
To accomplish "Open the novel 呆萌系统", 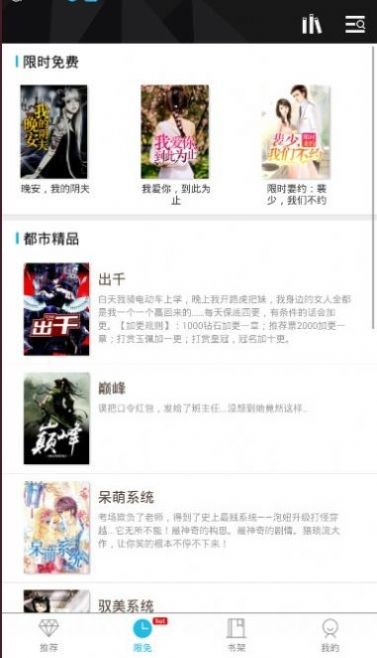I will [188, 527].
